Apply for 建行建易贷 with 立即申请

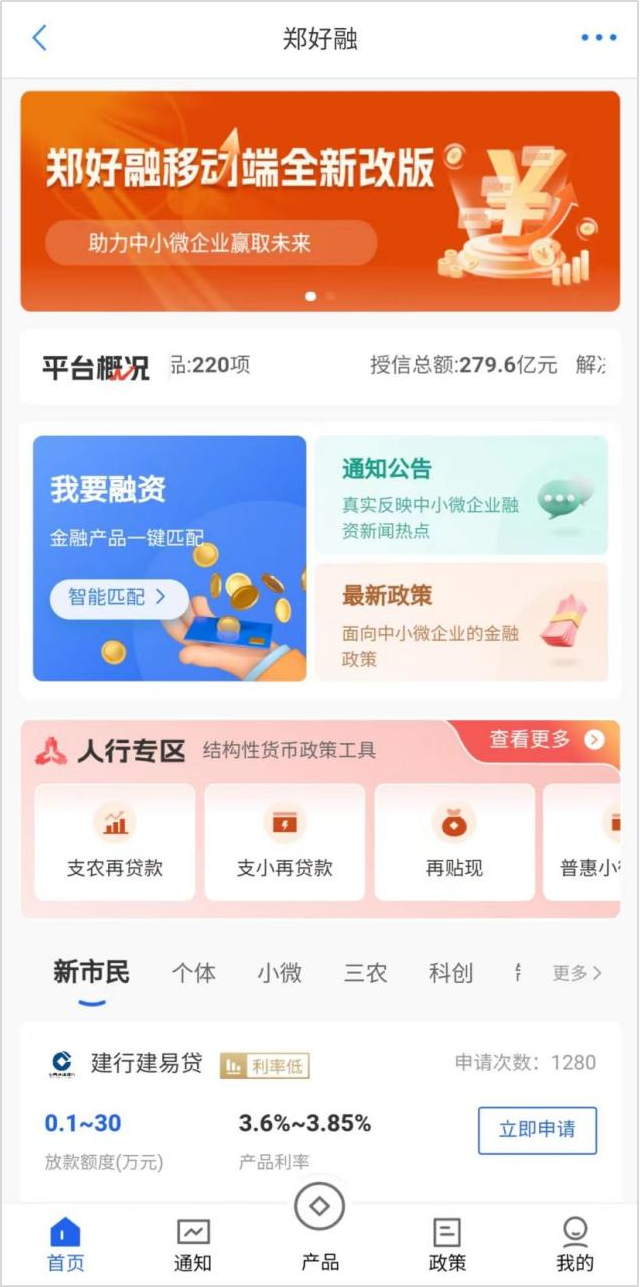pos(537,1130)
